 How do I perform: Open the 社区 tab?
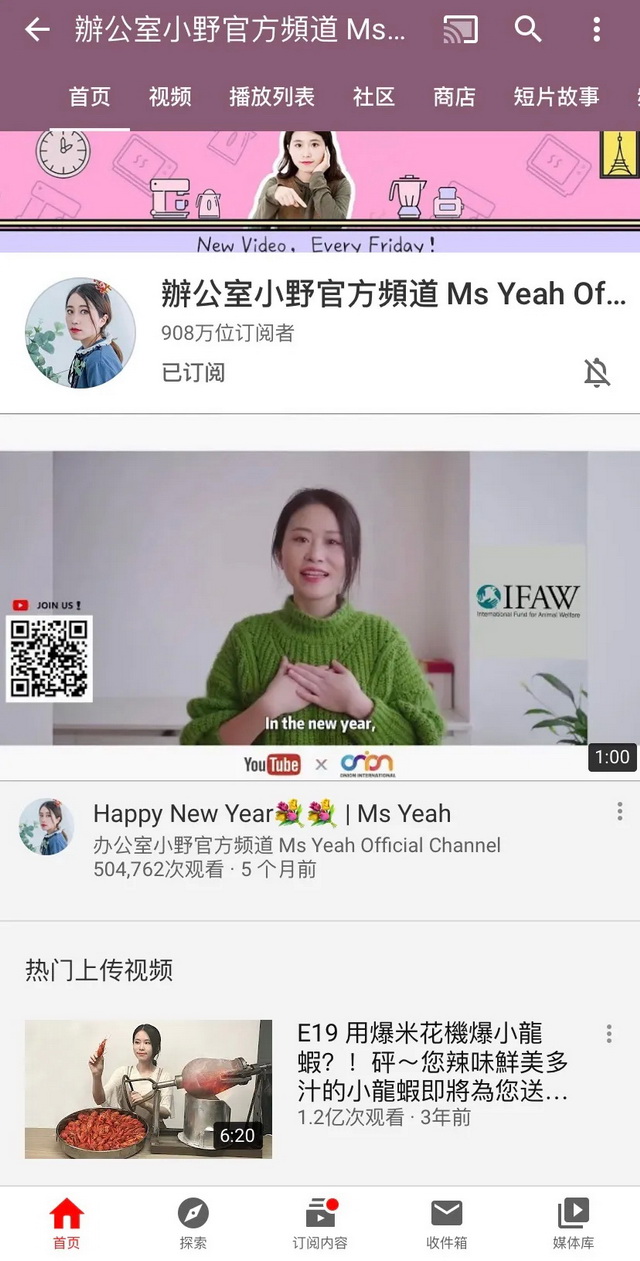point(374,97)
